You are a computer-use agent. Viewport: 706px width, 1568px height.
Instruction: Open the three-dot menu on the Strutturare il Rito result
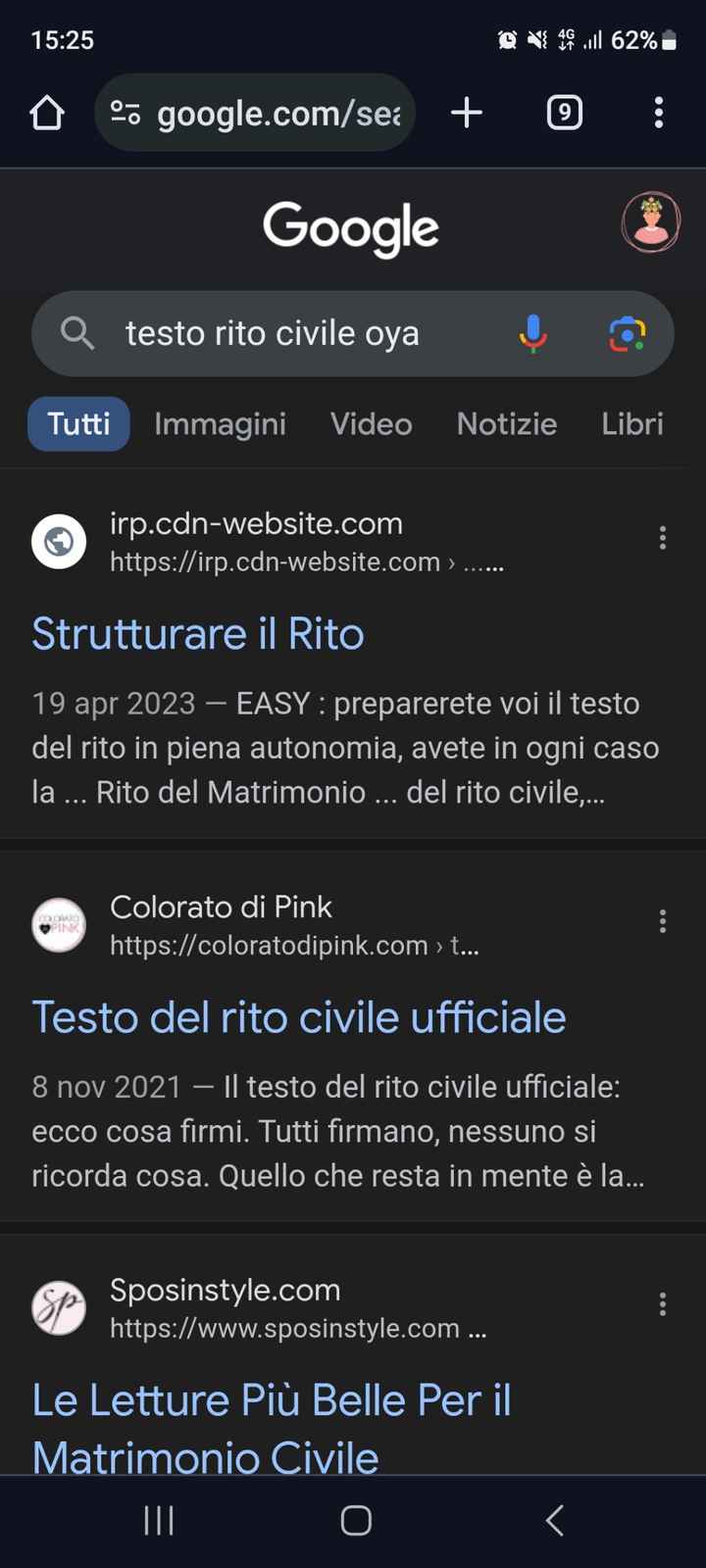[x=663, y=537]
